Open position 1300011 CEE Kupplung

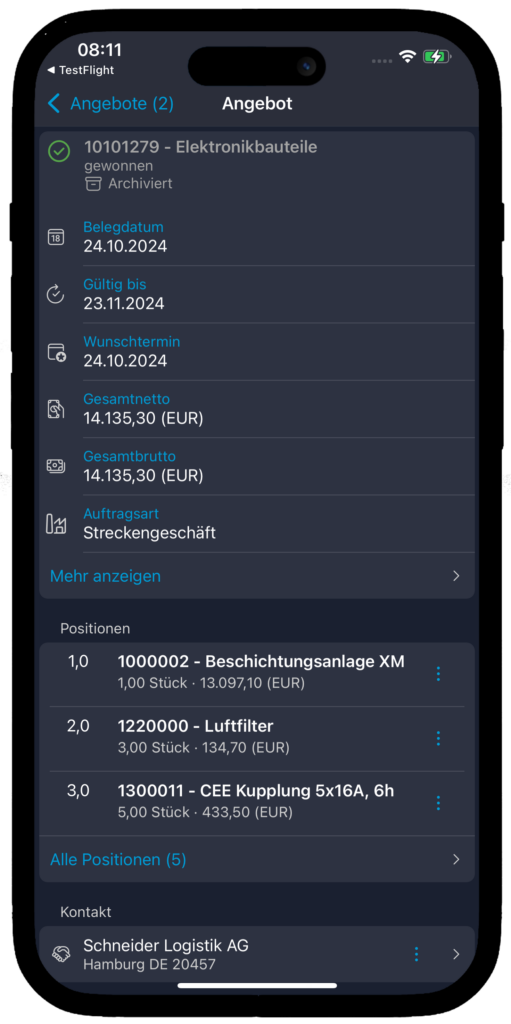tap(257, 803)
